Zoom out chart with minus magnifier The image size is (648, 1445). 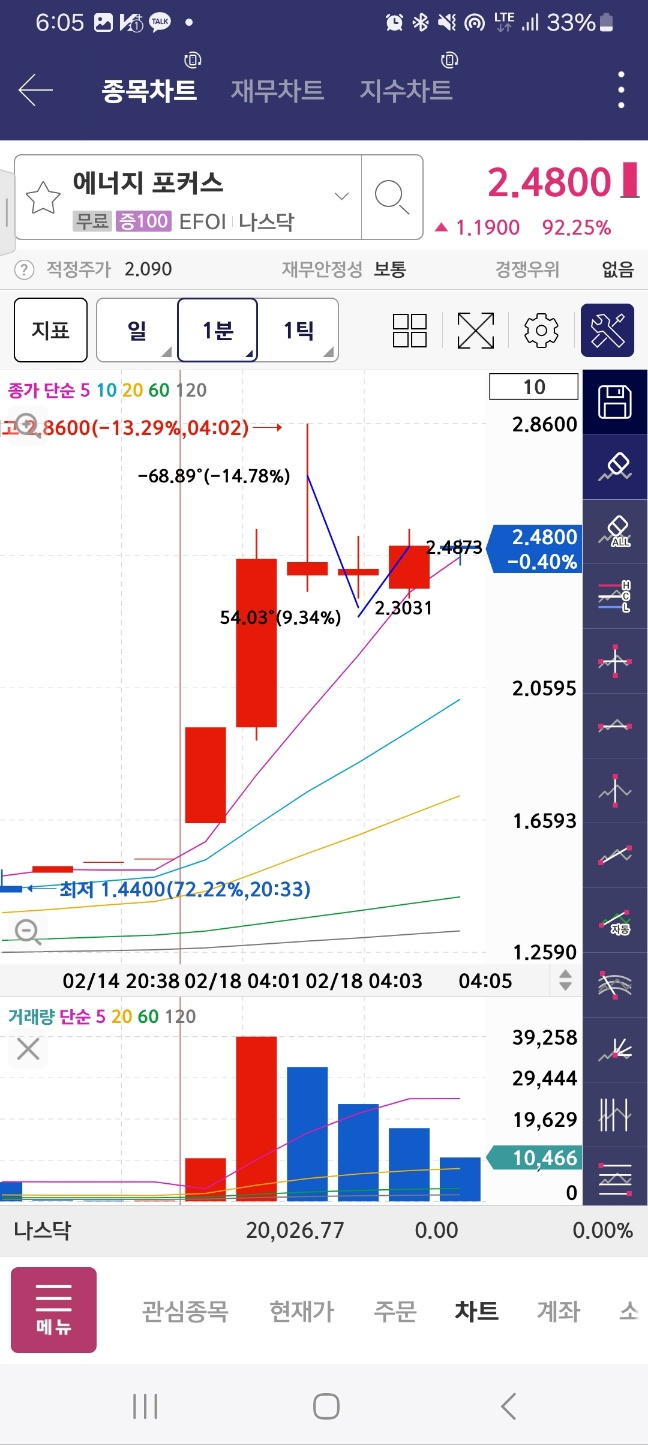click(28, 932)
